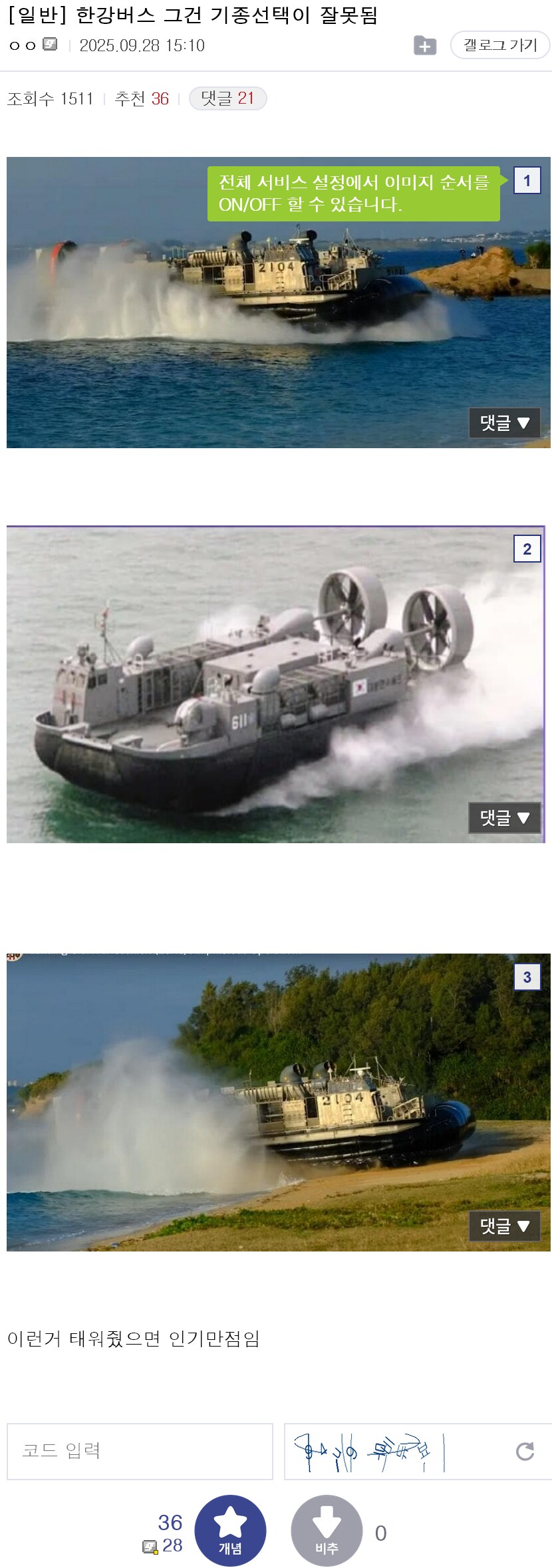
Task: Expand 댓글 dropdown on the first image
Action: tap(504, 422)
